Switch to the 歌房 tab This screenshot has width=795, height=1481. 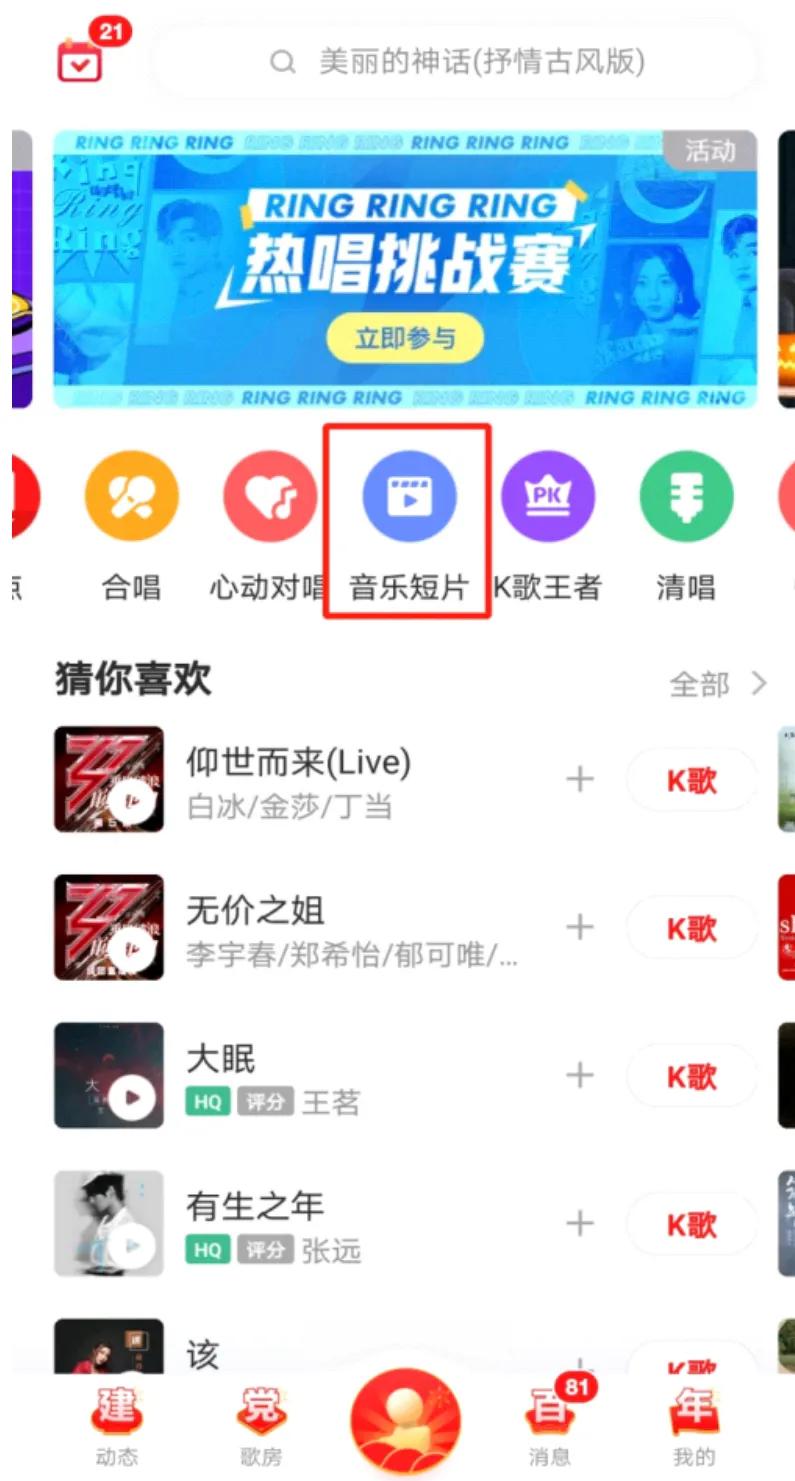(261, 1425)
